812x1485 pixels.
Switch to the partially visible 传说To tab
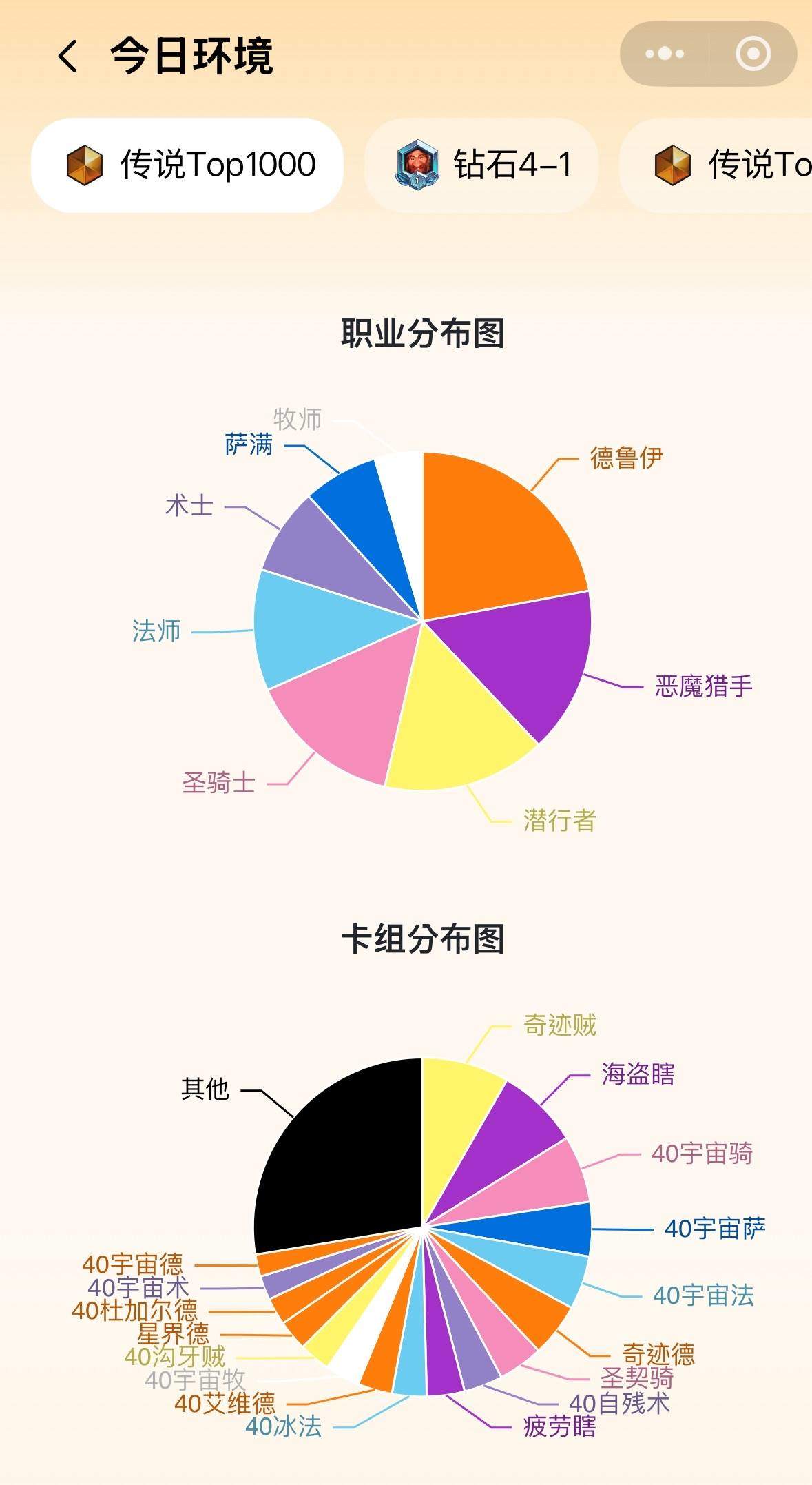[716, 165]
